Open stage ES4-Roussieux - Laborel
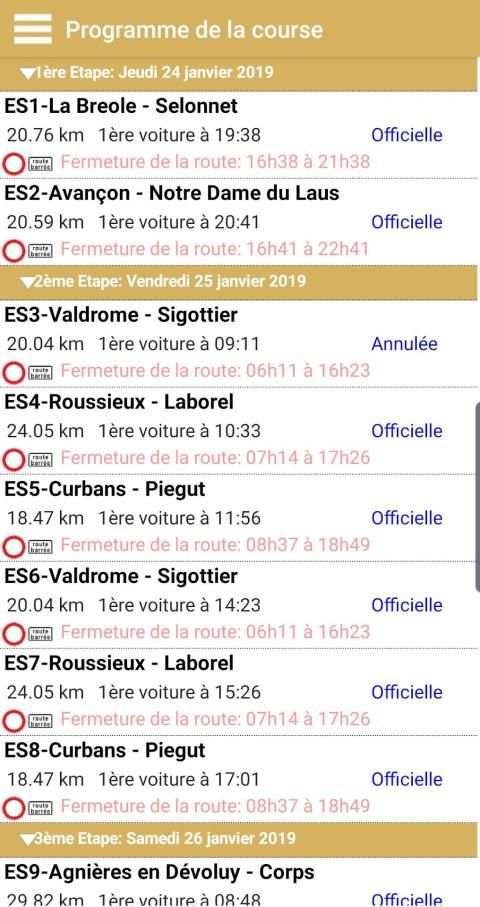The image size is (480, 907). 239,431
